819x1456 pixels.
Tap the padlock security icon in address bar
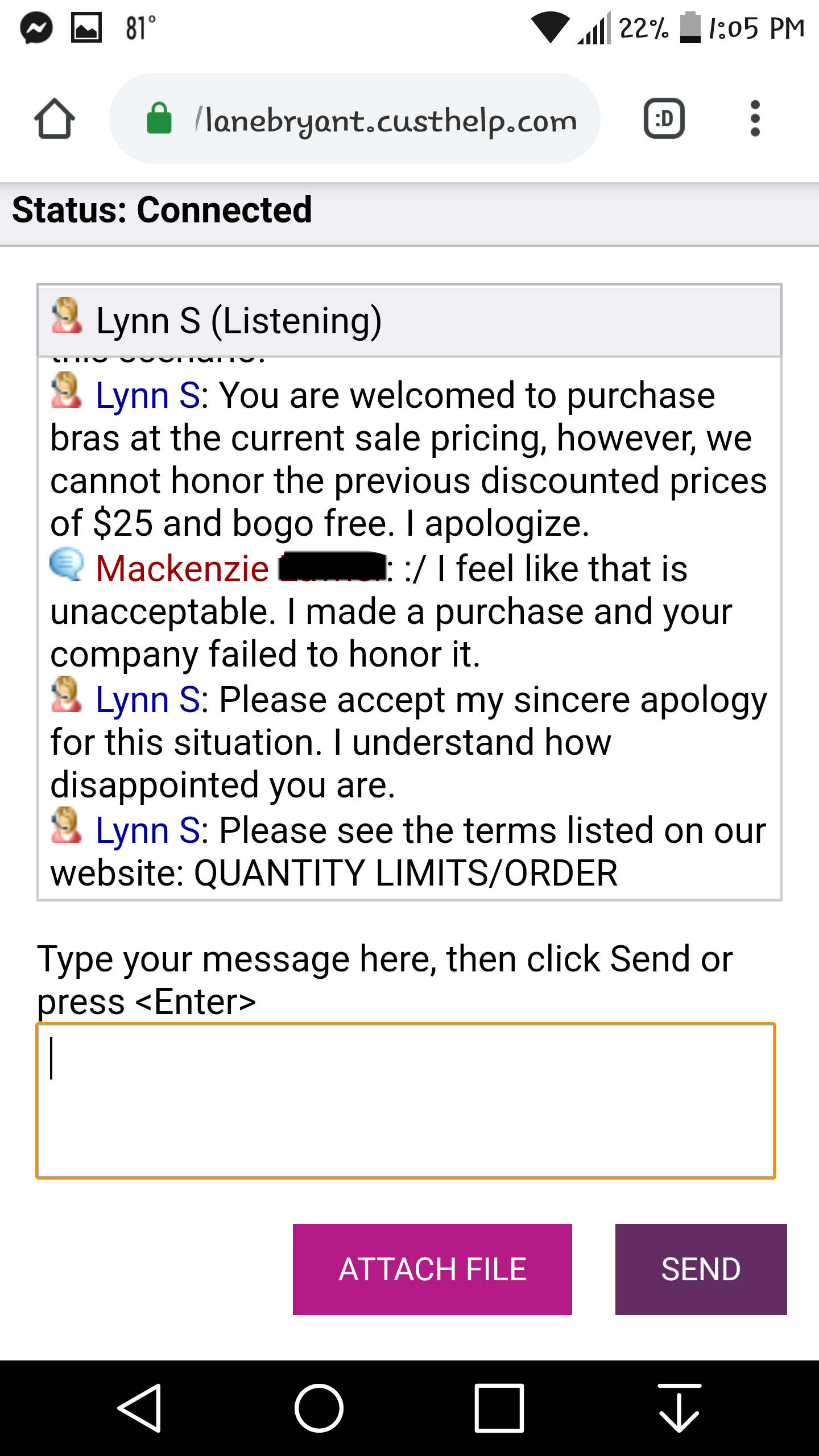click(158, 118)
